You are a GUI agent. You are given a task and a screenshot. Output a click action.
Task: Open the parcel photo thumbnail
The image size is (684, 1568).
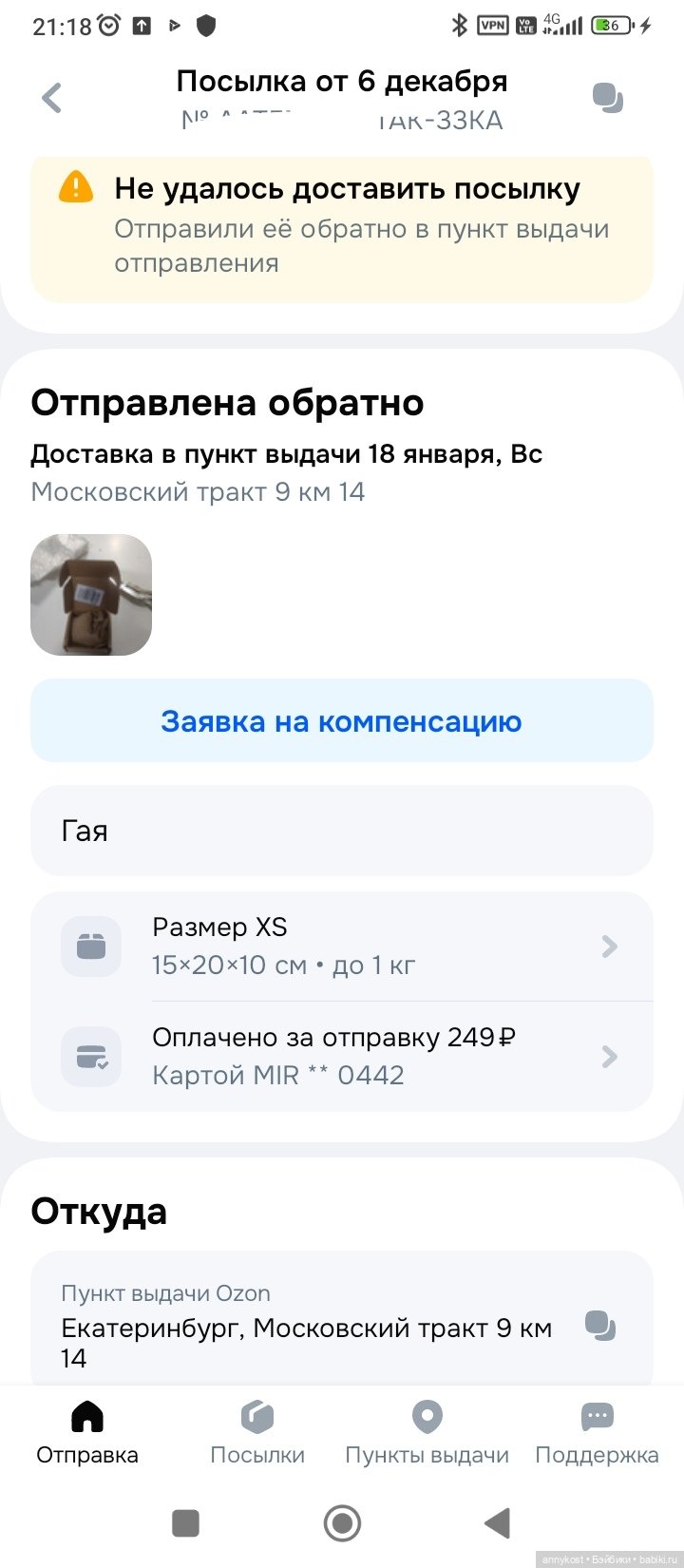(x=91, y=595)
